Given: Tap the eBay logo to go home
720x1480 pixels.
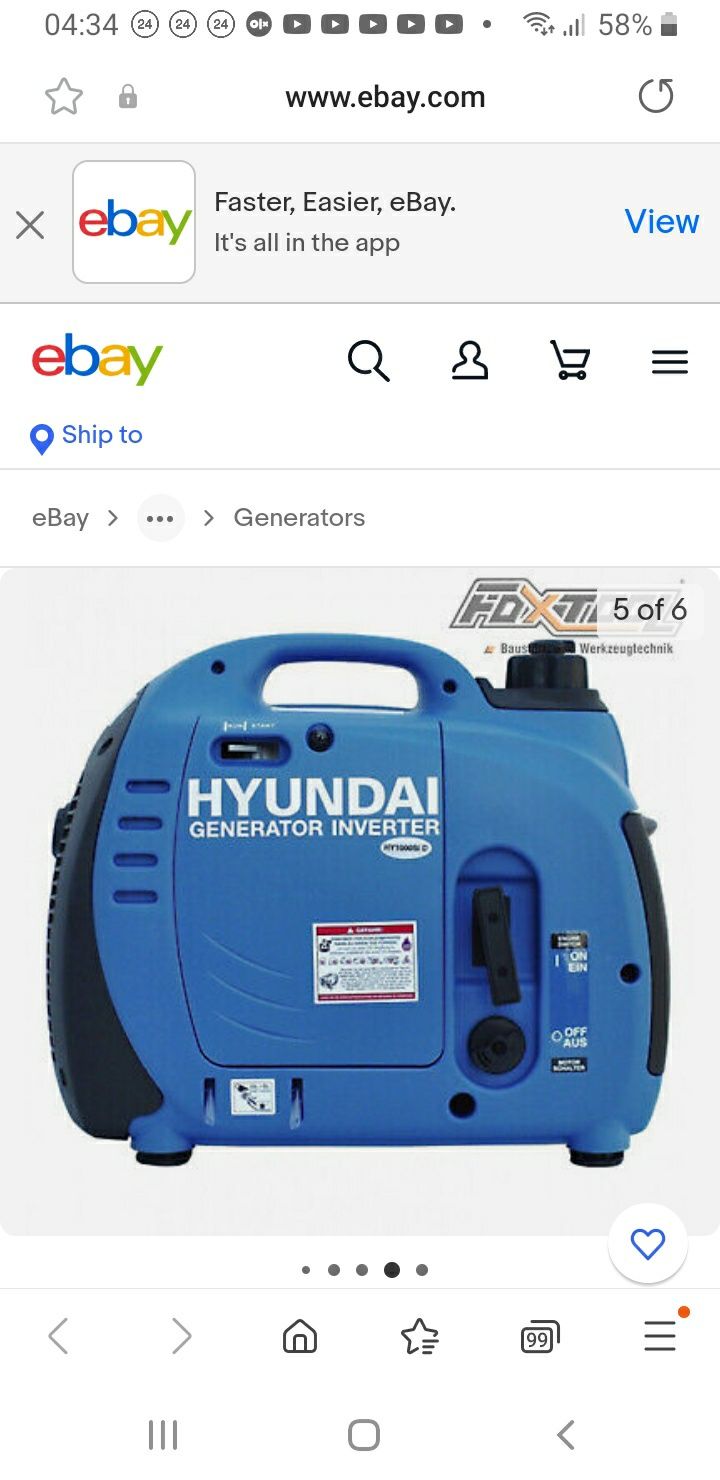Looking at the screenshot, I should coord(97,359).
